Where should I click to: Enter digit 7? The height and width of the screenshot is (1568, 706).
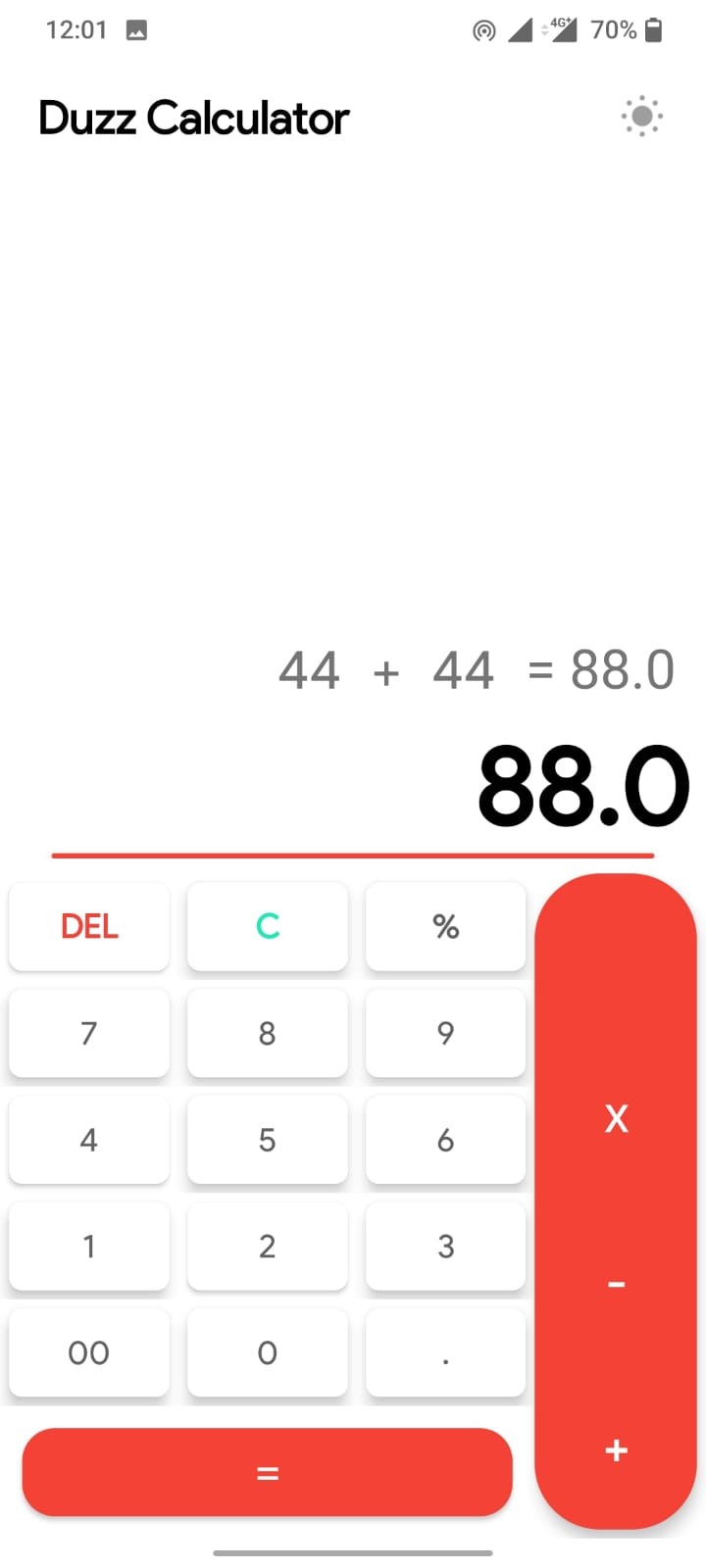(89, 1033)
